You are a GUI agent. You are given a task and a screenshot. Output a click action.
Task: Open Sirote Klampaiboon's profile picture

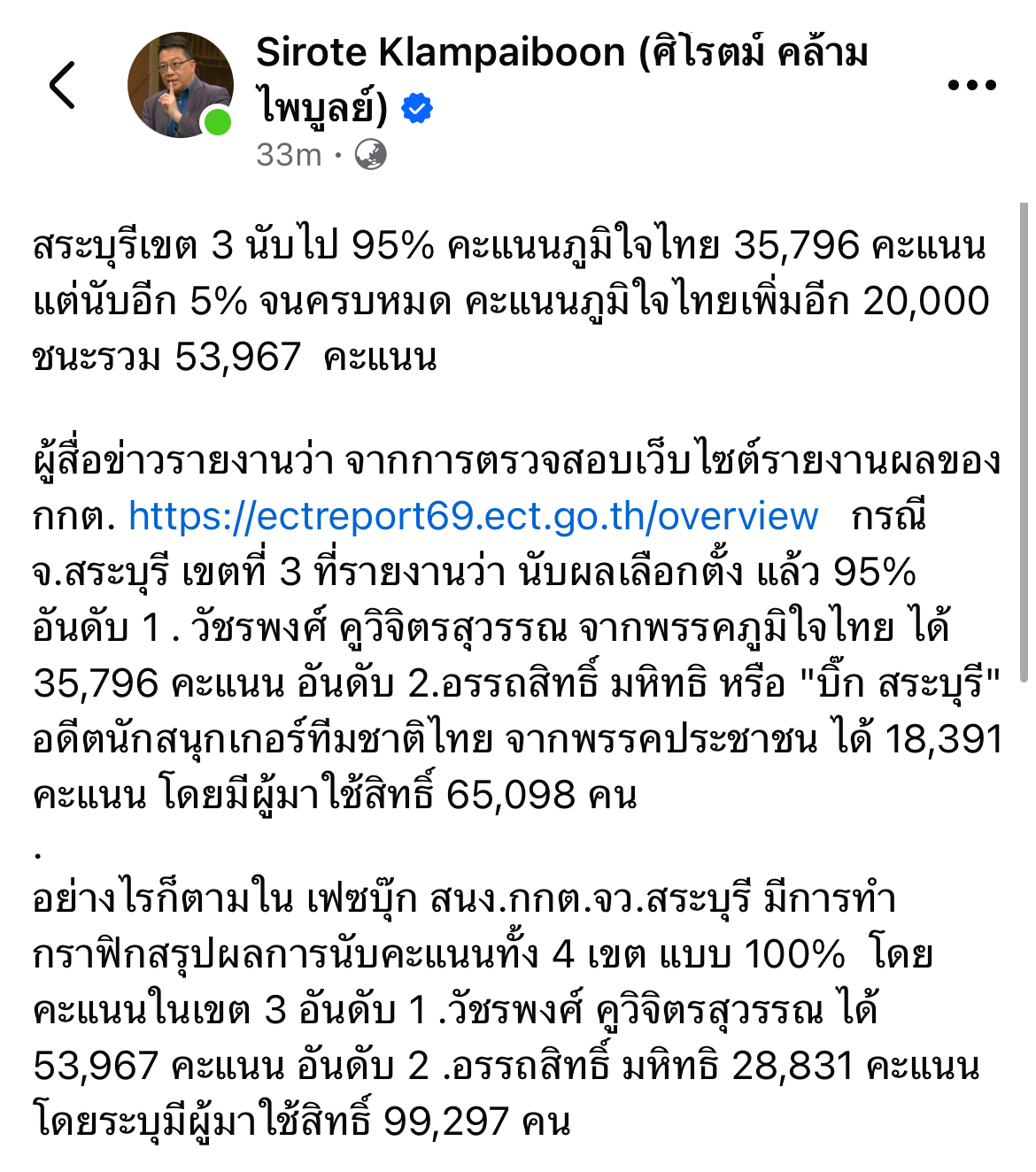click(181, 86)
